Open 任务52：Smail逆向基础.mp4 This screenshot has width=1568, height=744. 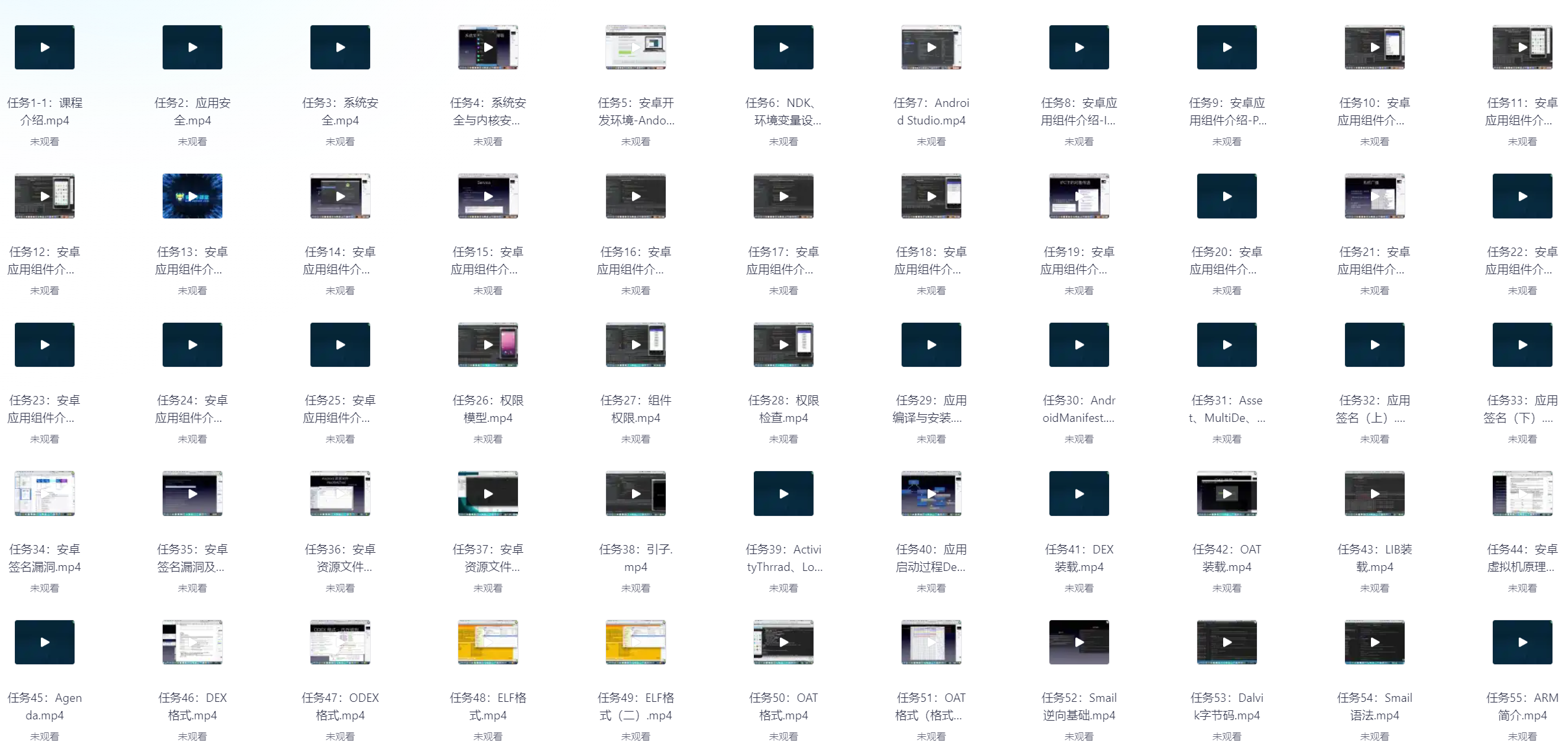click(x=1079, y=642)
